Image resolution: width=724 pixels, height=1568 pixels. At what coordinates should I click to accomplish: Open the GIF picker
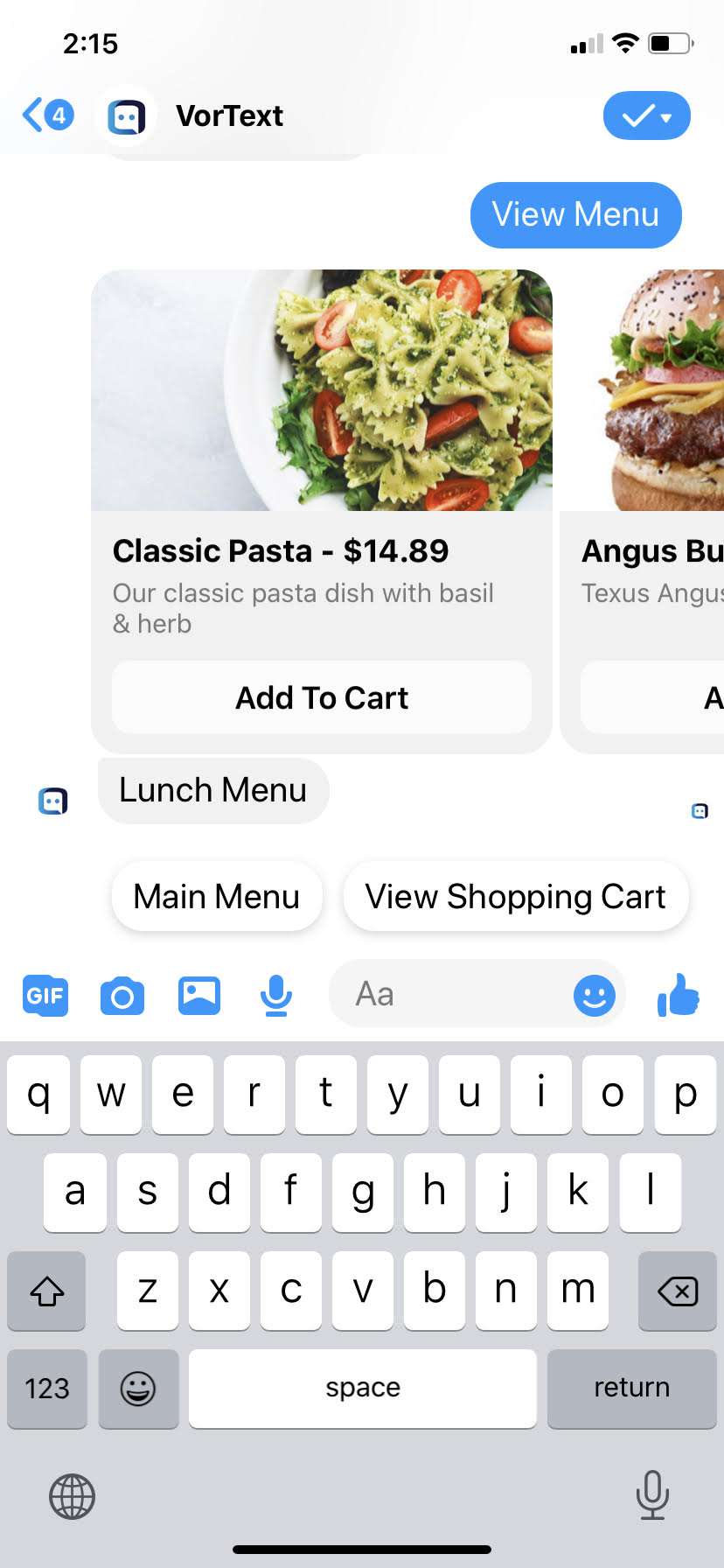[x=45, y=995]
